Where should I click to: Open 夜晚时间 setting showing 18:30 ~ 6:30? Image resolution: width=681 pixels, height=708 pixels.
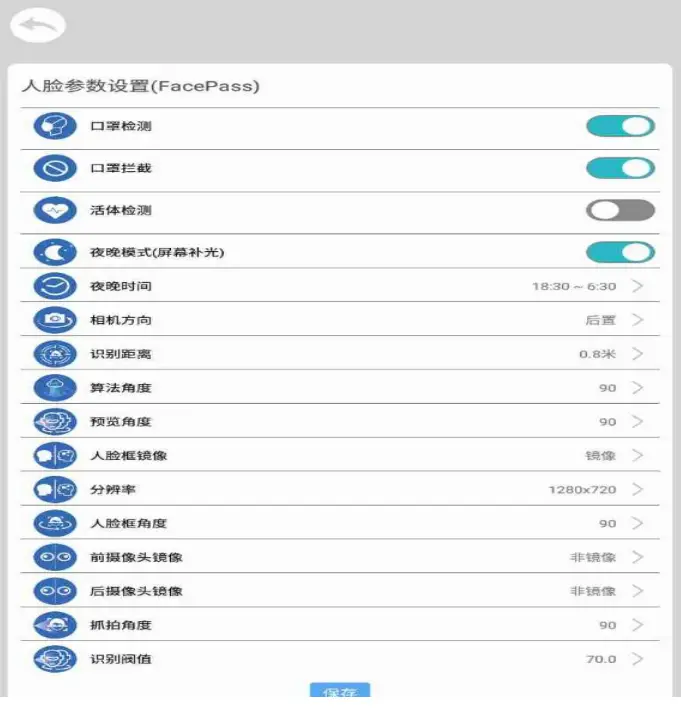tap(340, 286)
